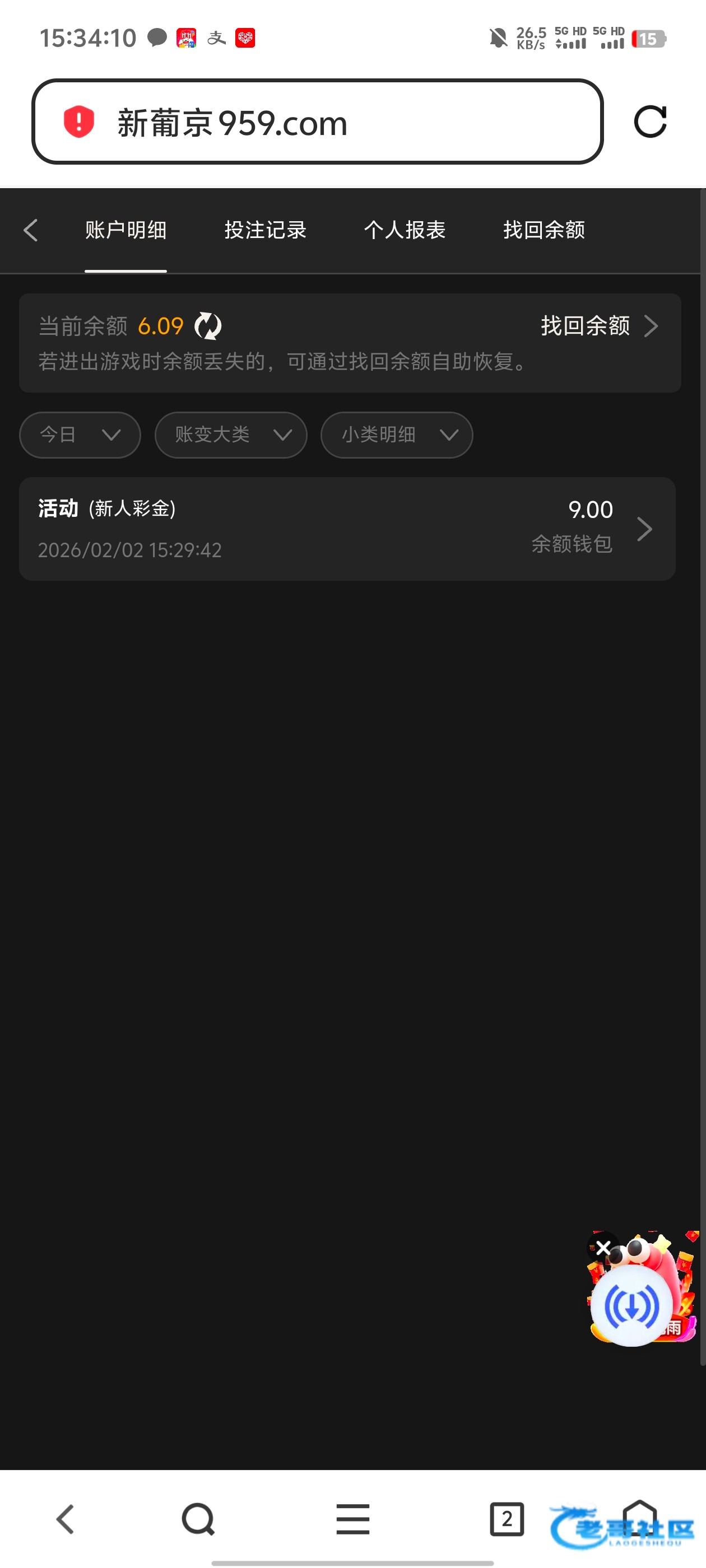Open the 活动 (新人彩金) transaction entry
This screenshot has height=1568, width=706.
click(x=347, y=528)
